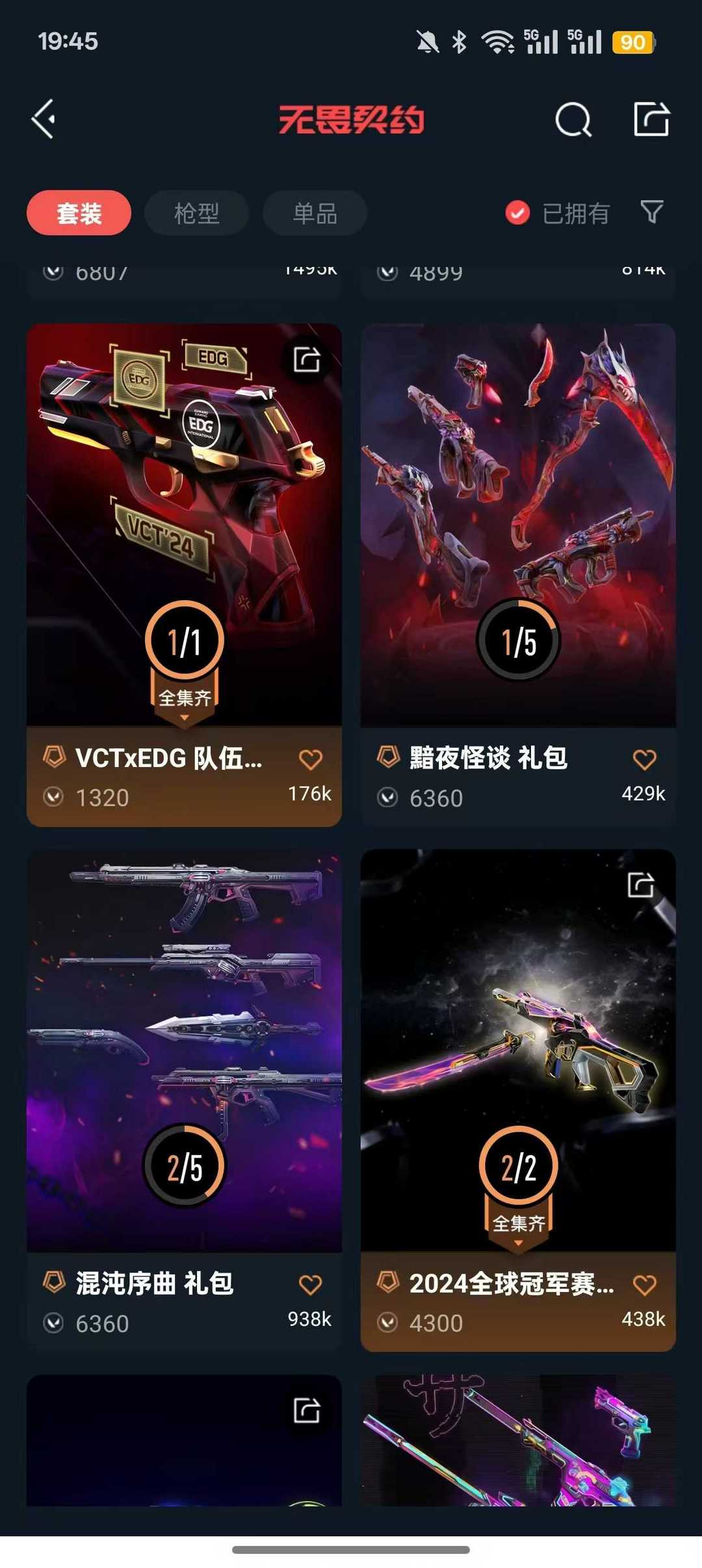This screenshot has height=1568, width=702.
Task: Favorite the 混沌序曲 礼包 bundle
Action: click(x=311, y=1284)
